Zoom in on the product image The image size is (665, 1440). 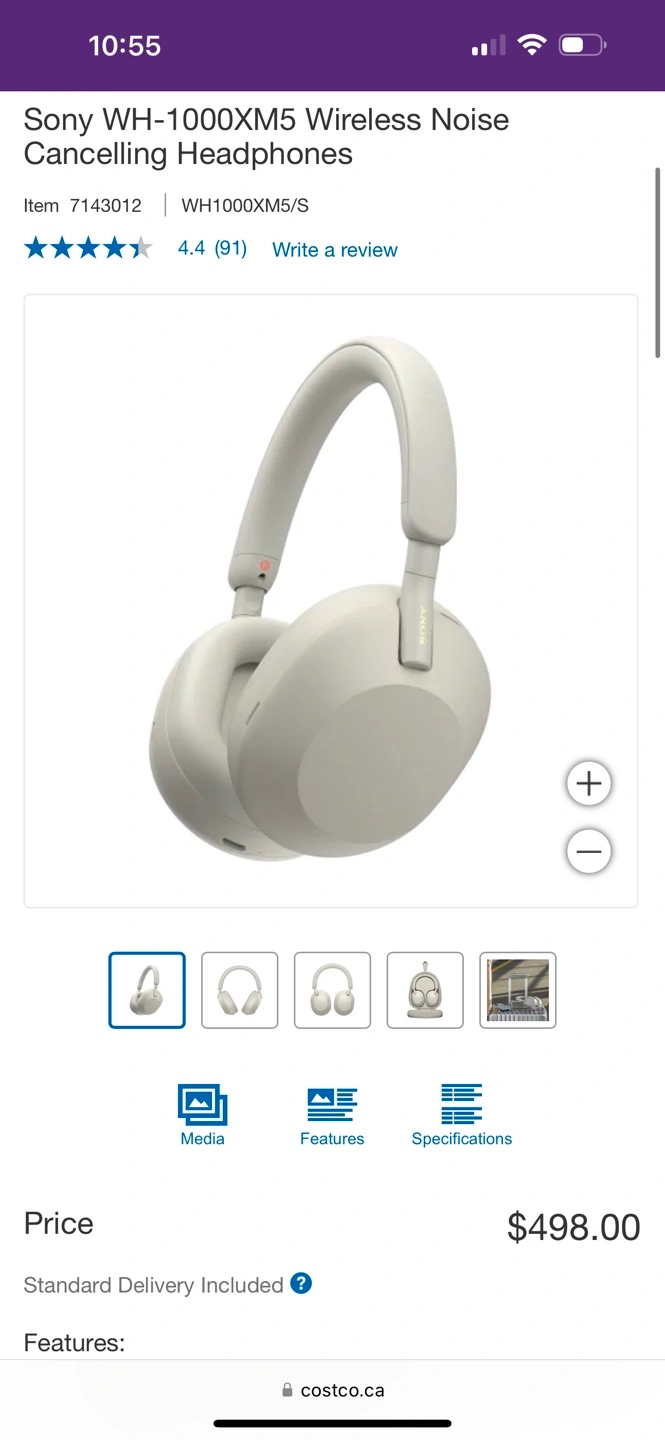pos(588,783)
